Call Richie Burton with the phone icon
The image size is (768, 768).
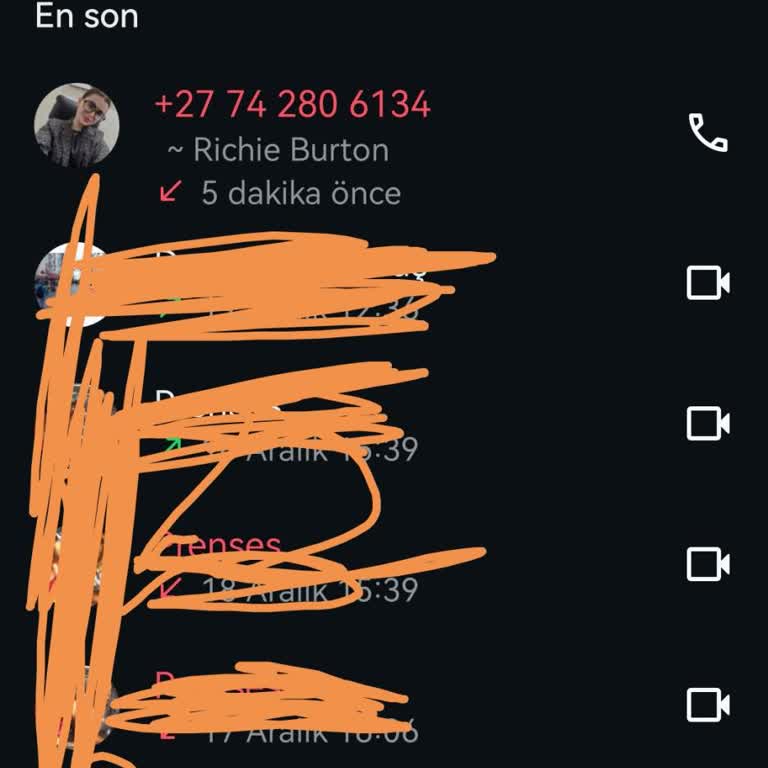(x=708, y=132)
